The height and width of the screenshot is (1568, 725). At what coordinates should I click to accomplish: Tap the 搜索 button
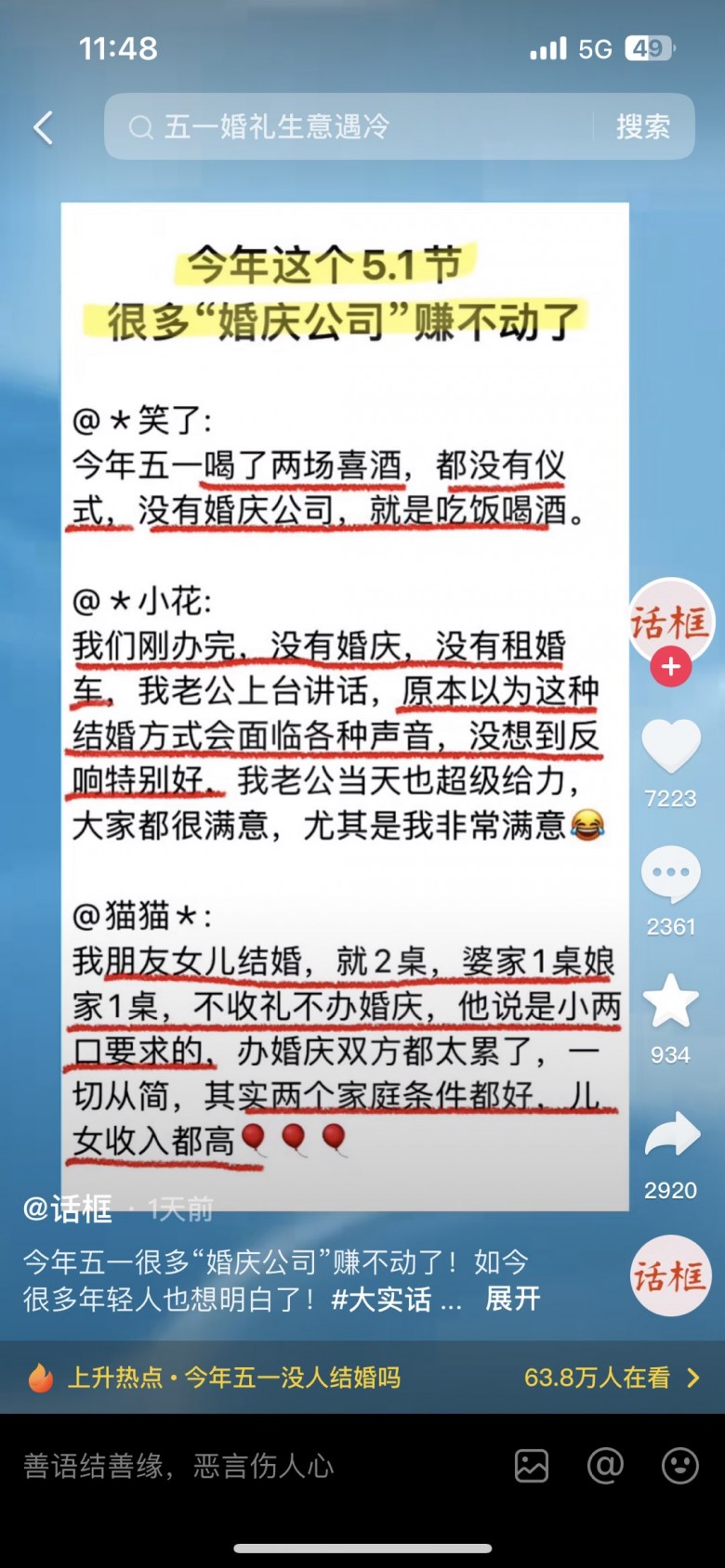click(x=642, y=127)
